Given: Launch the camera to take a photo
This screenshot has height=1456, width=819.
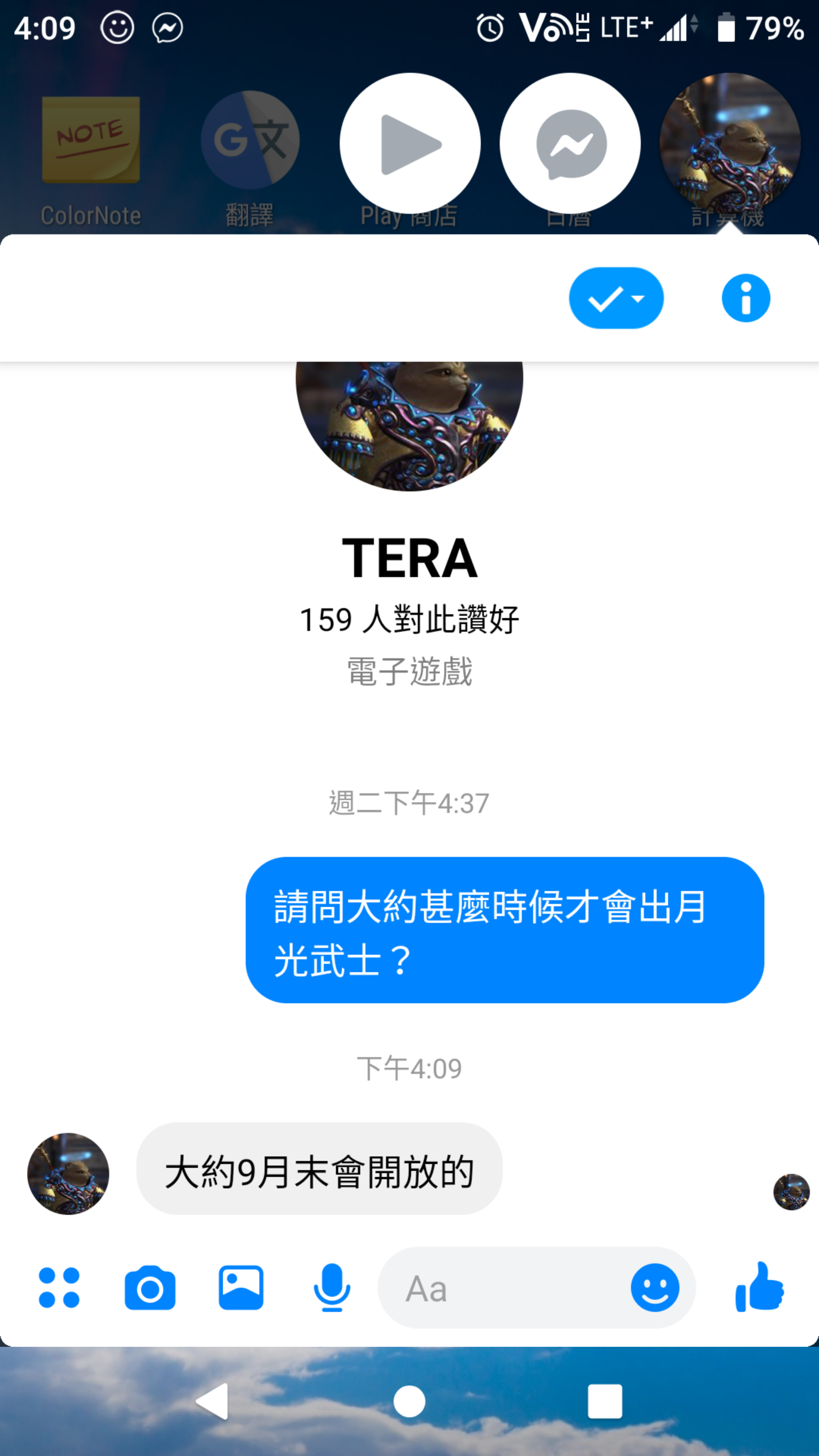Looking at the screenshot, I should [150, 1288].
